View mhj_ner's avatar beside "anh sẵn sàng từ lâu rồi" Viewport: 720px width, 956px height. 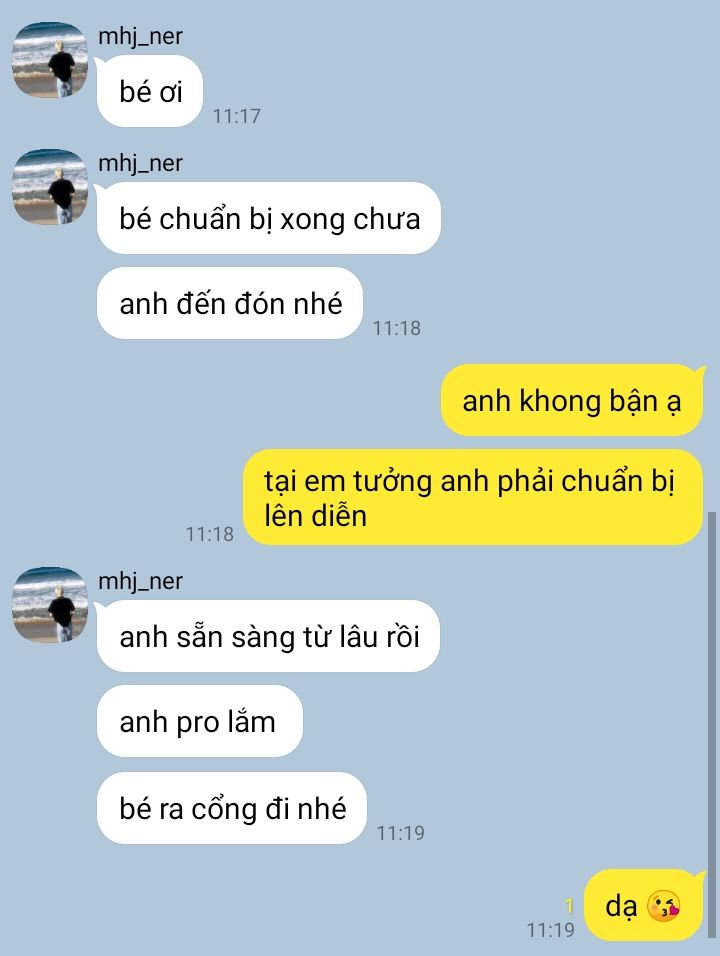pos(50,605)
